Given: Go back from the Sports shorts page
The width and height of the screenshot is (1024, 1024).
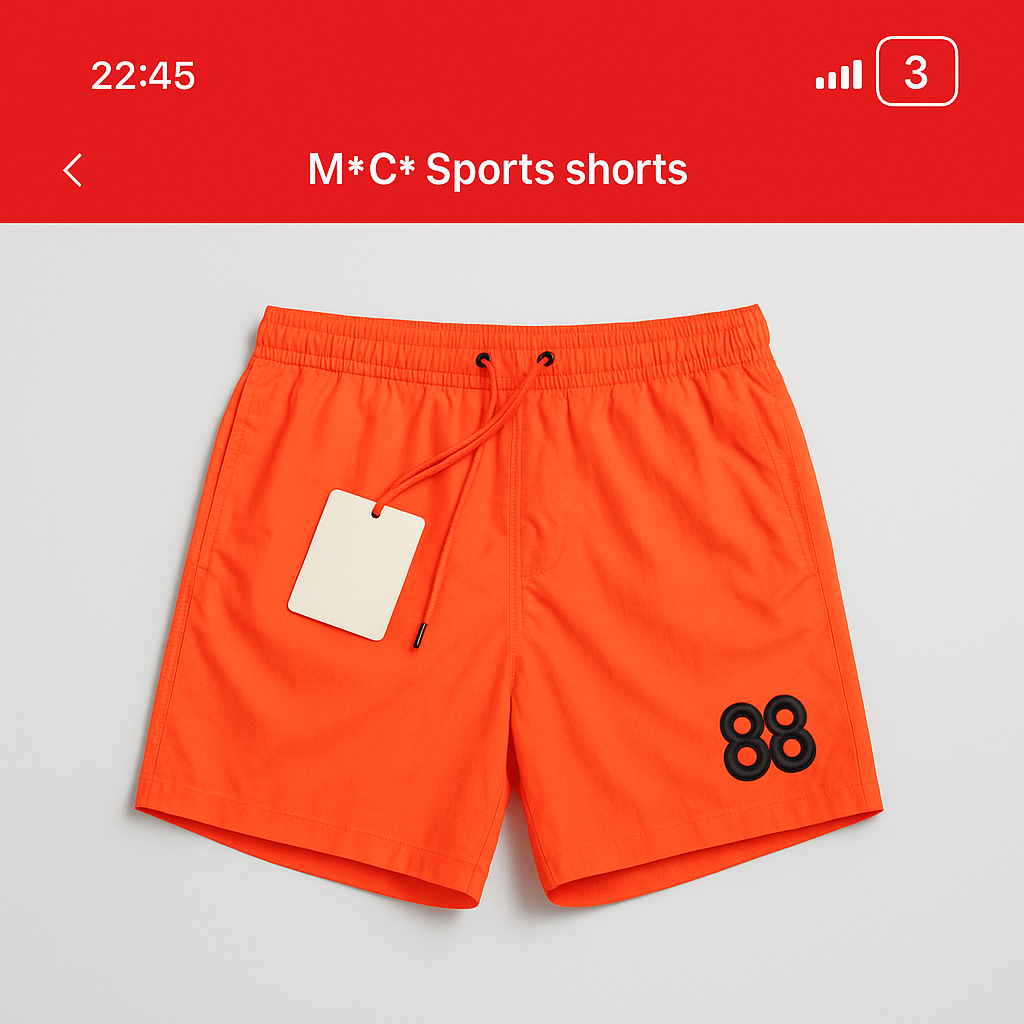Looking at the screenshot, I should (72, 170).
